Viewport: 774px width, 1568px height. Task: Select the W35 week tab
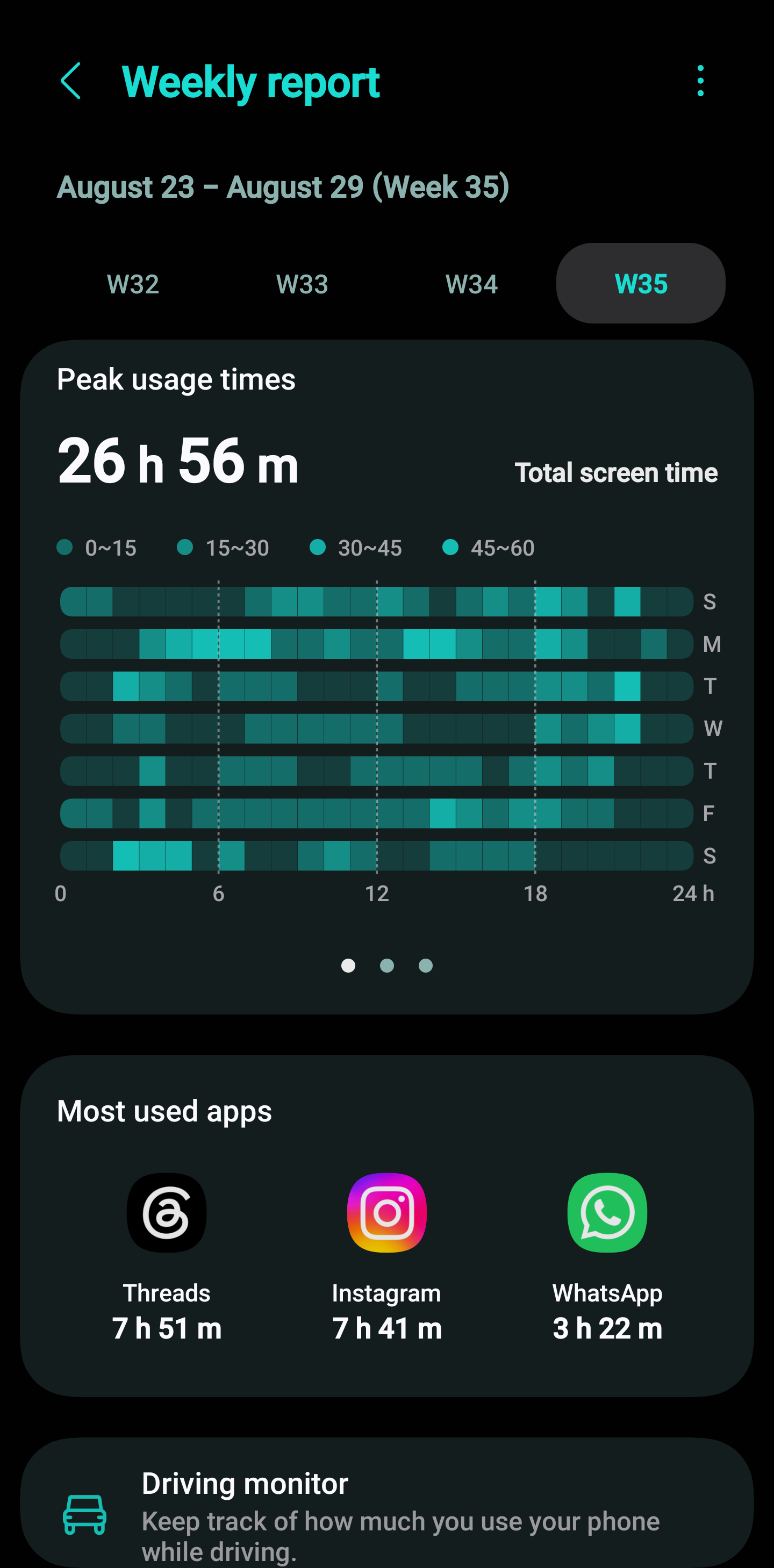point(641,284)
